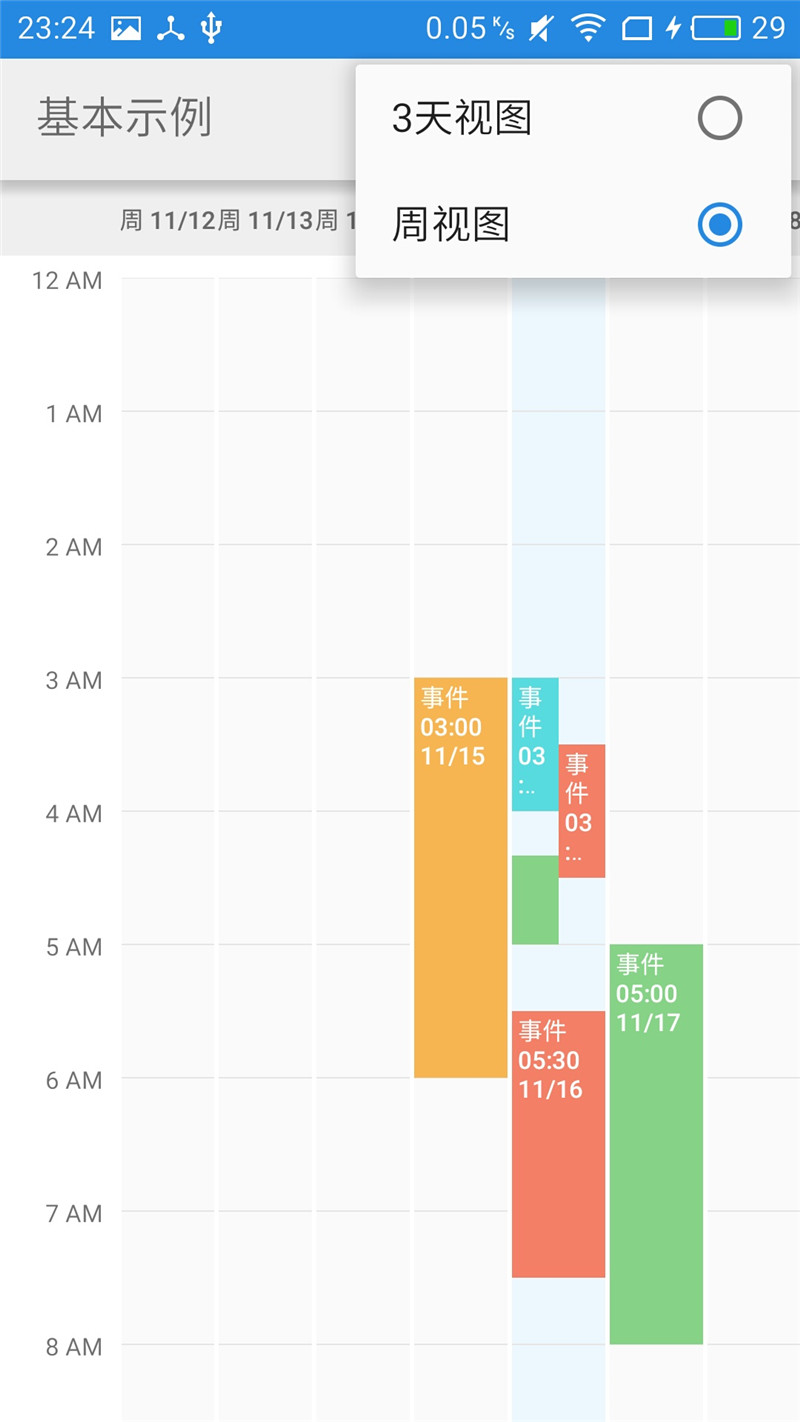Open the cyan 事件 at 3 AM
Image resolution: width=800 pixels, height=1422 pixels.
coord(534,743)
